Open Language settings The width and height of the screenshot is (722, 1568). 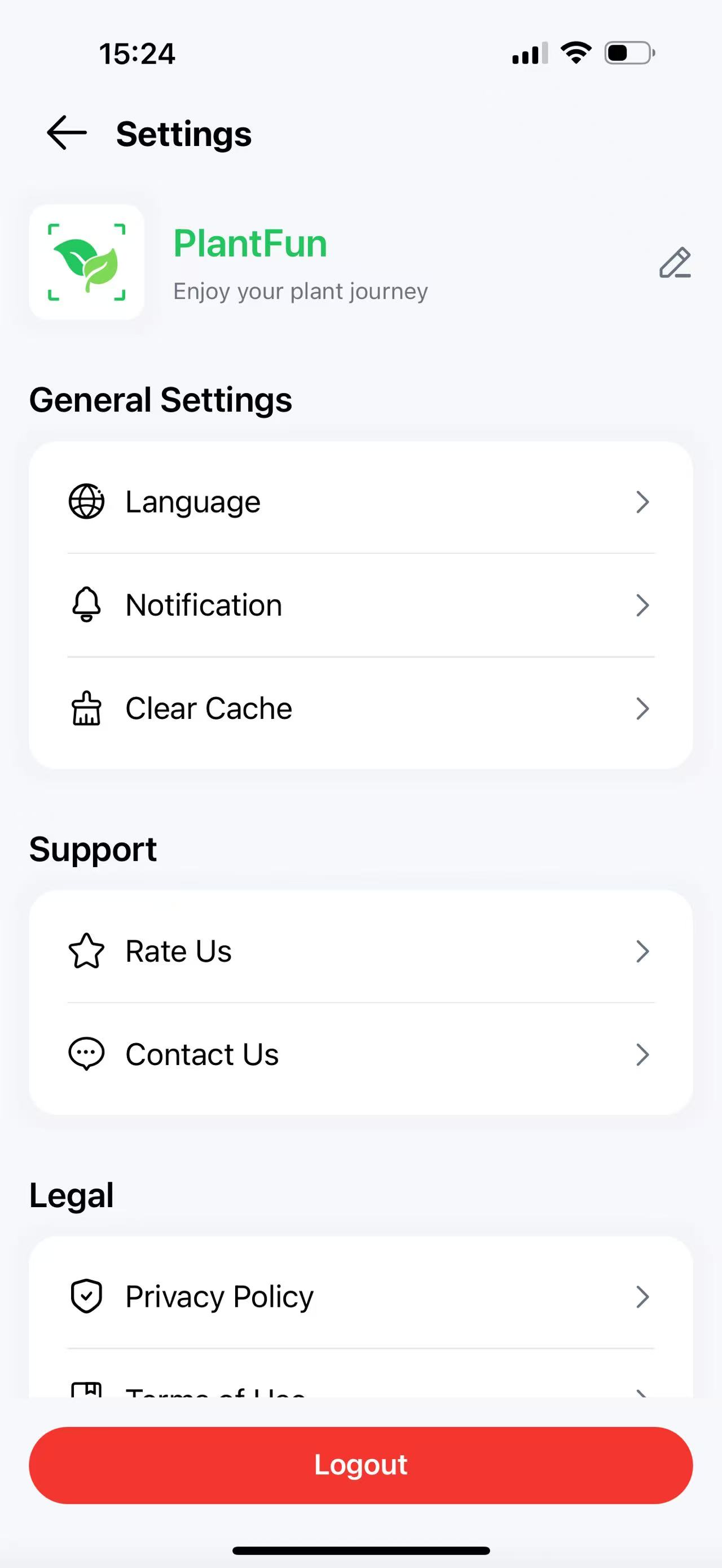click(361, 502)
